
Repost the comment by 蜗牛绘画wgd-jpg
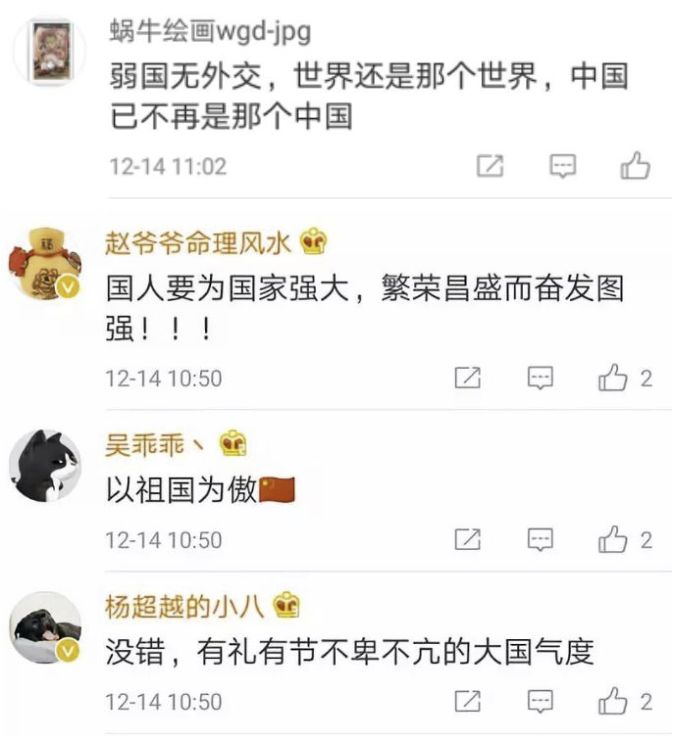489,166
